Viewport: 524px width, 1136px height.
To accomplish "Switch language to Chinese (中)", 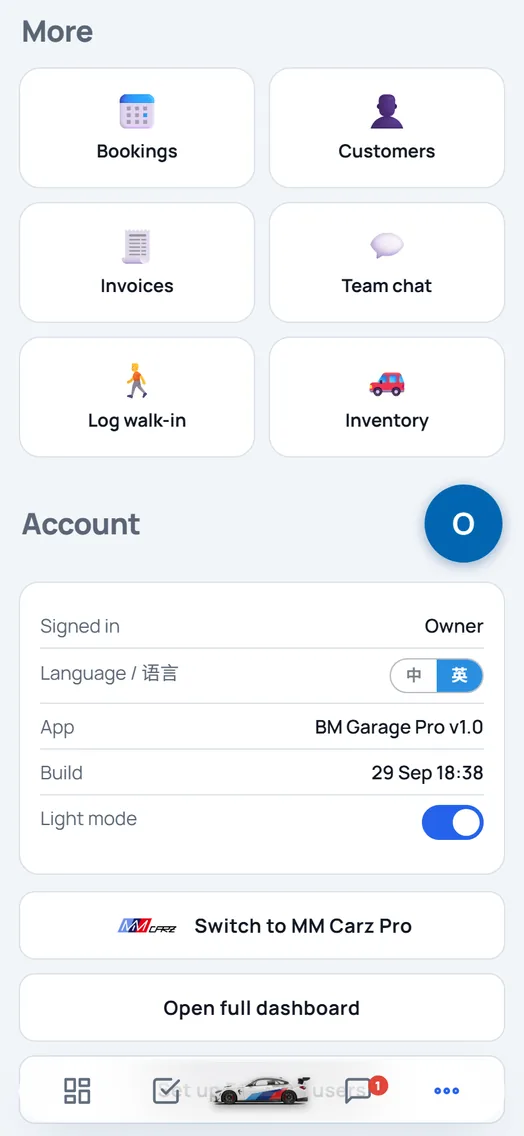I will [x=414, y=676].
